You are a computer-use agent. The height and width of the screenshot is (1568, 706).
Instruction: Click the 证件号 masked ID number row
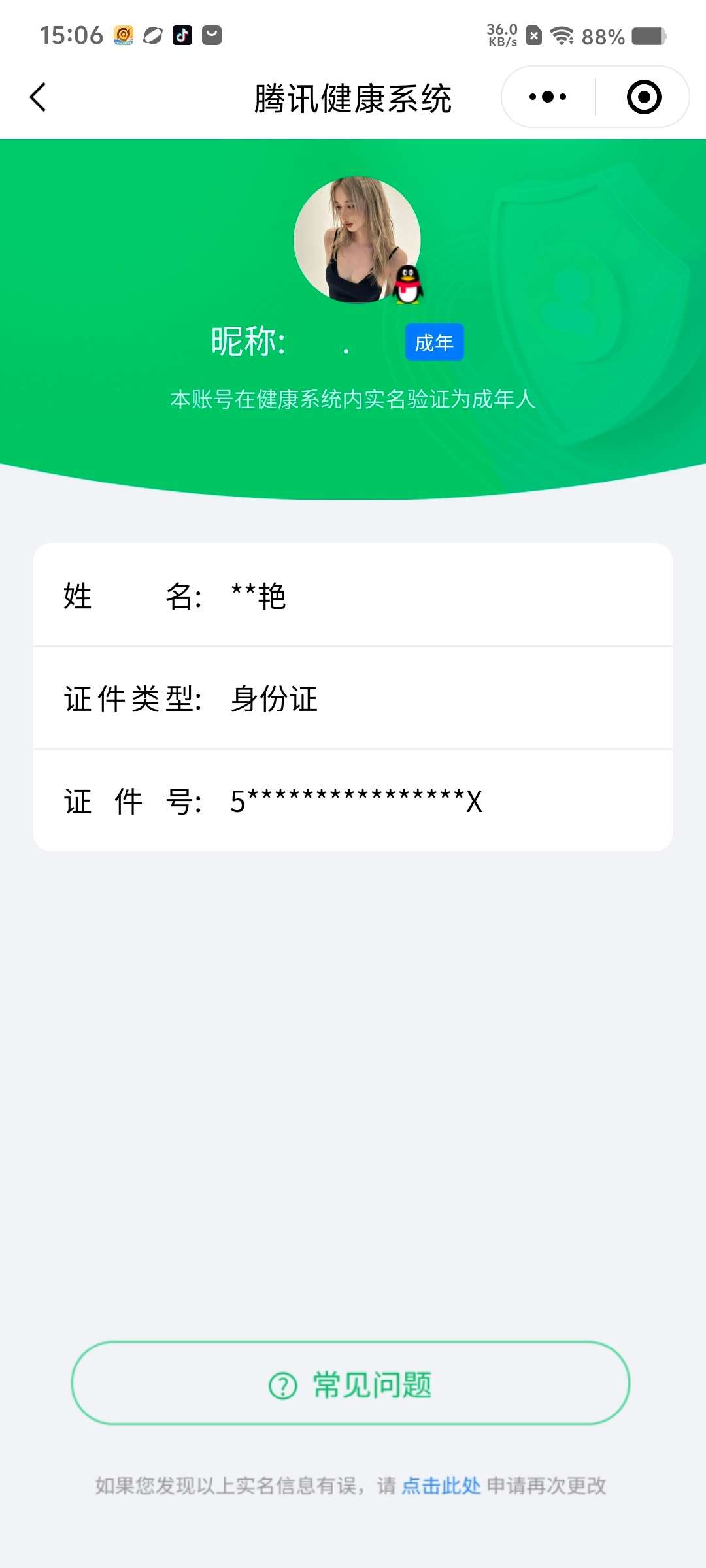tap(353, 800)
